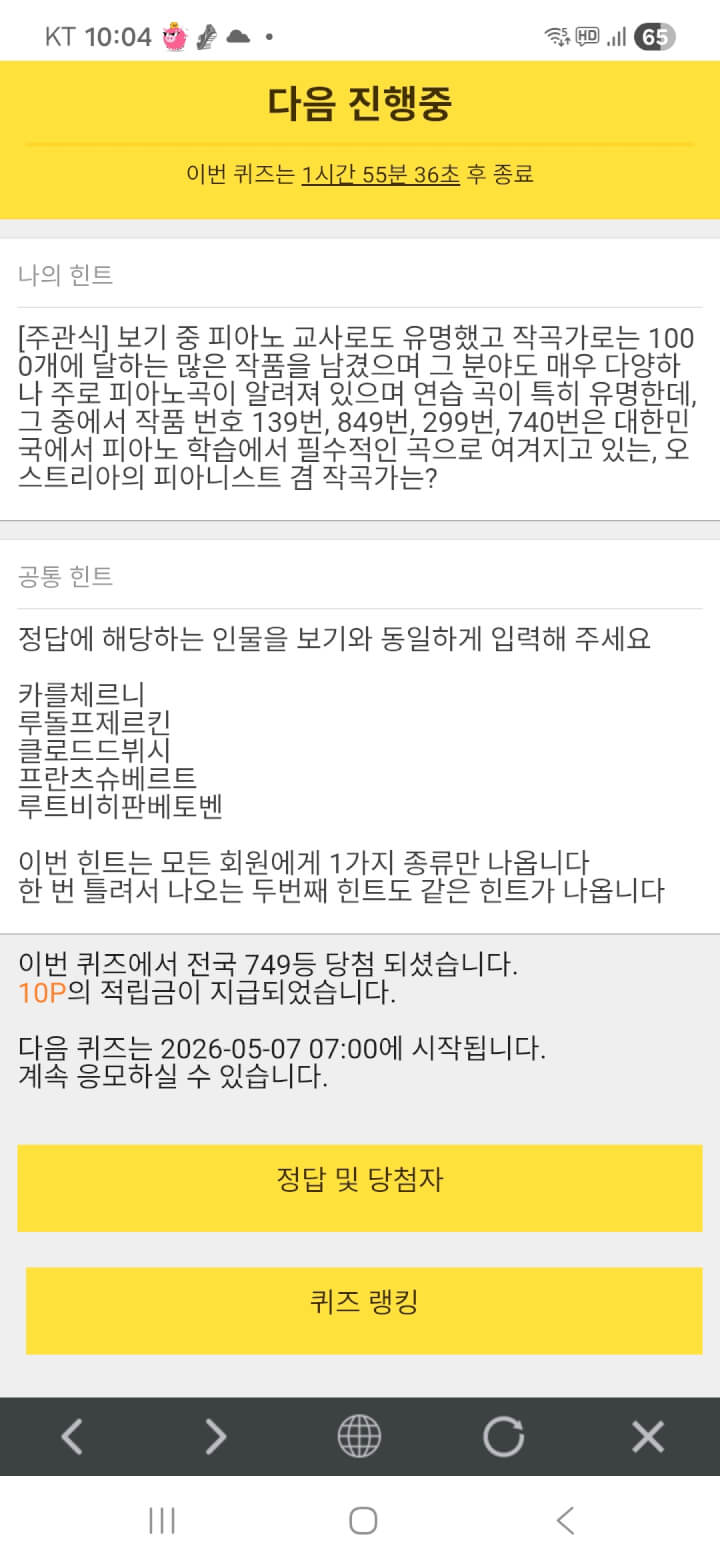Open page in browser via globe icon
Image resolution: width=720 pixels, height=1560 pixels.
tap(359, 1437)
